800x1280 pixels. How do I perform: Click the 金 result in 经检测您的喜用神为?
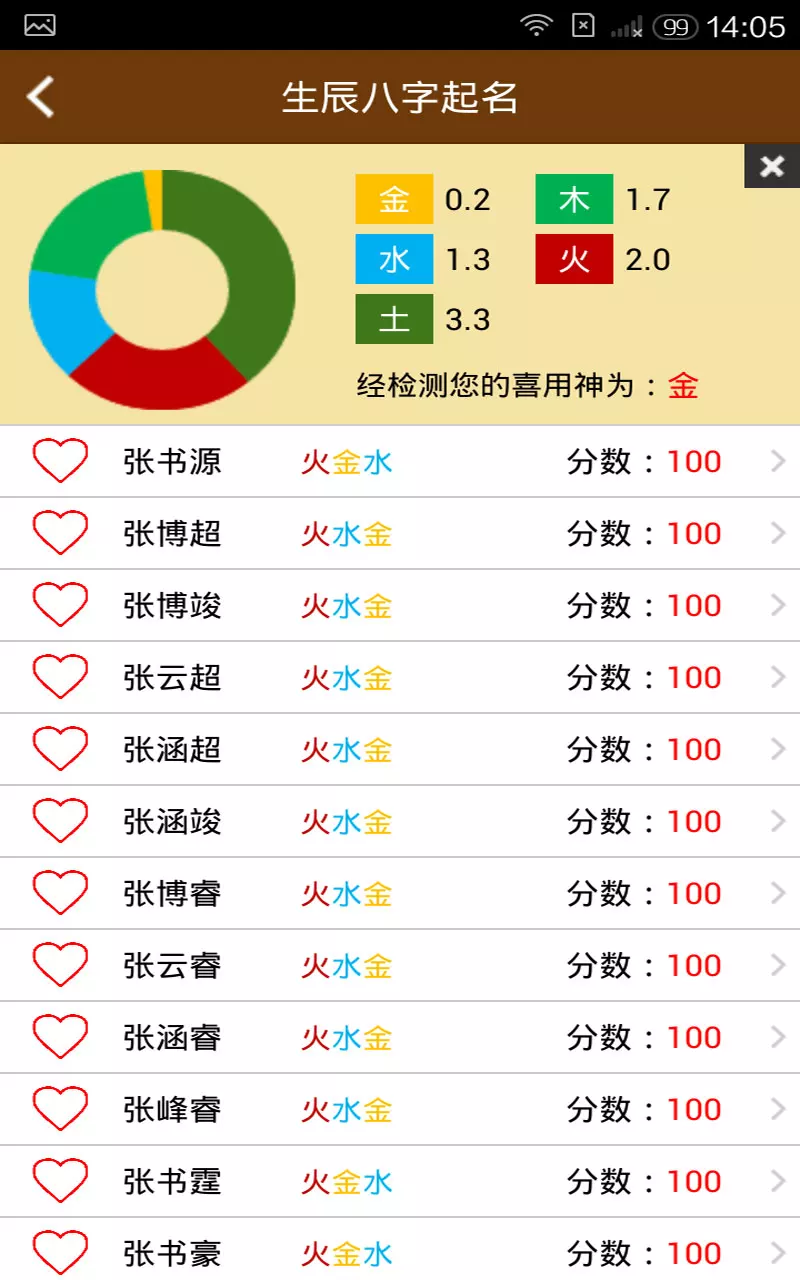point(684,385)
